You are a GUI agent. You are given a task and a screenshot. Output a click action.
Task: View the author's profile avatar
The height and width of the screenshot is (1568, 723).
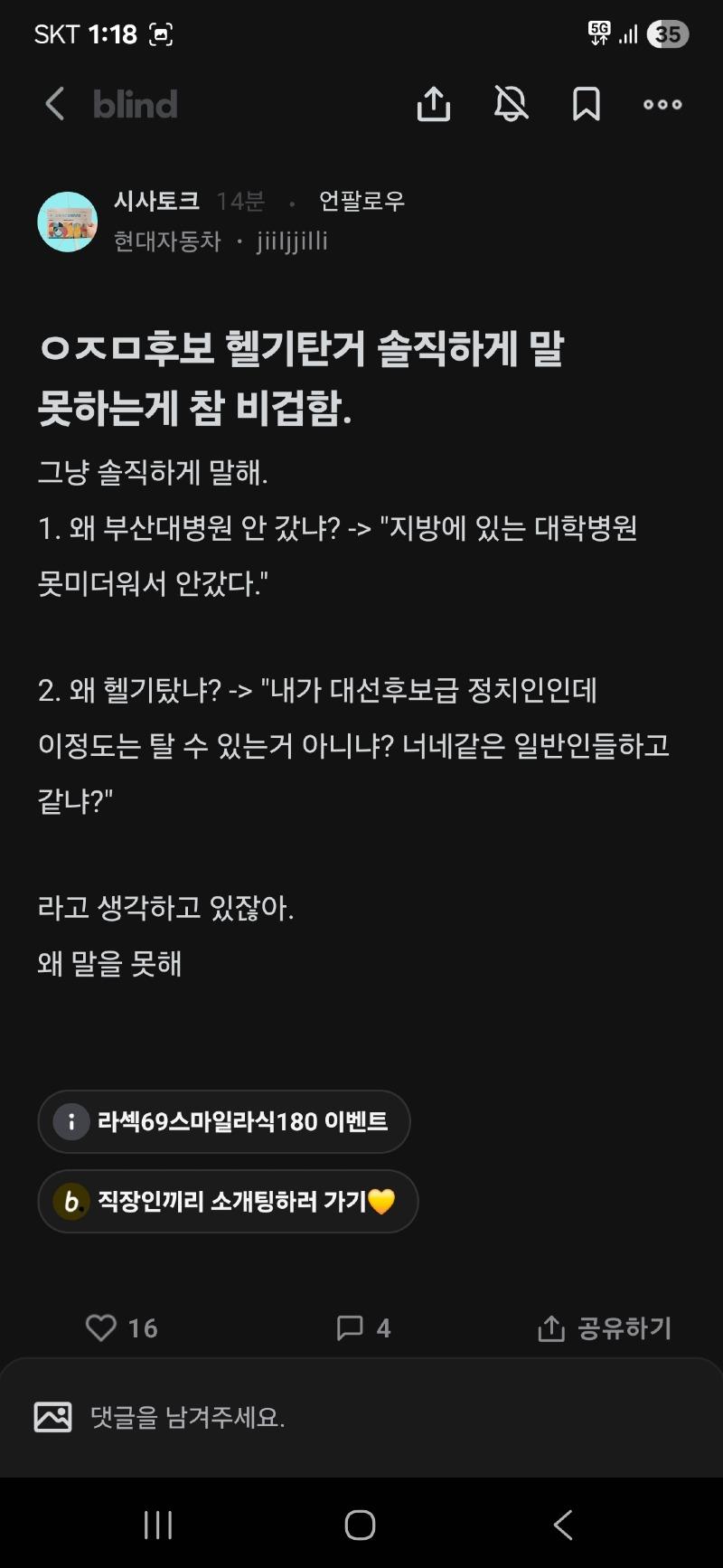point(68,222)
